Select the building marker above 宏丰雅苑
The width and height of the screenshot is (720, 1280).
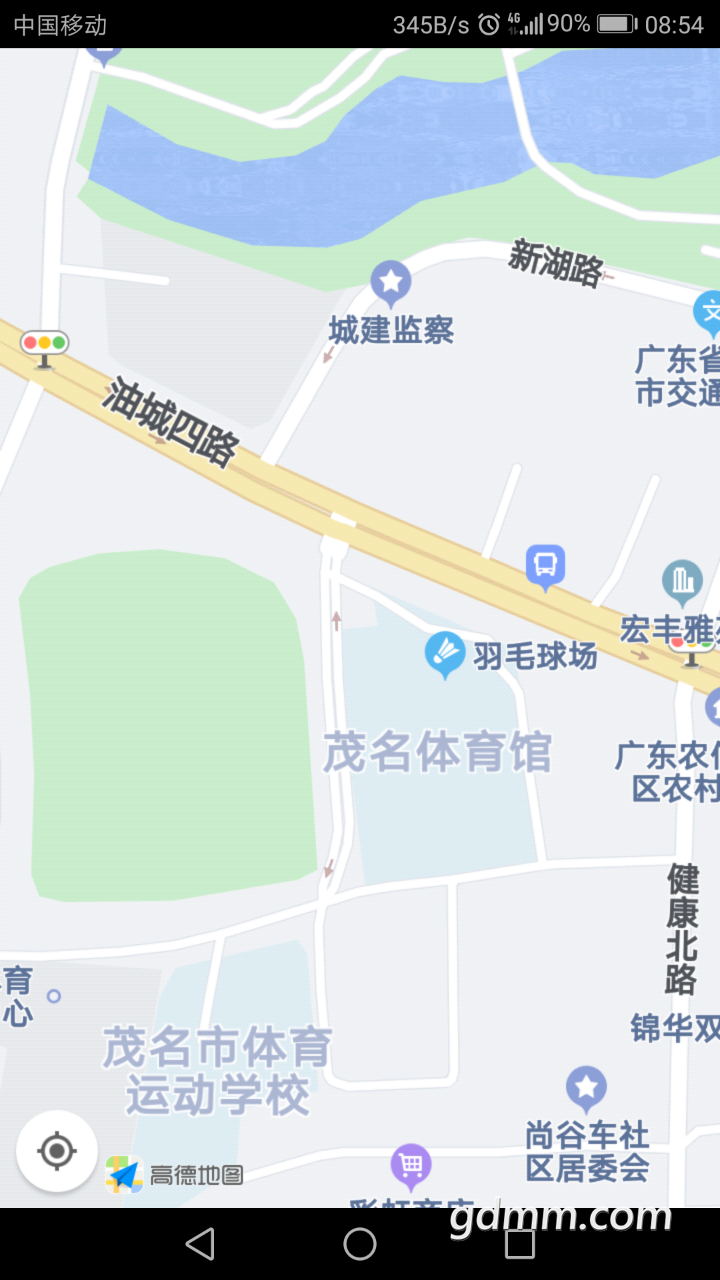pos(682,581)
